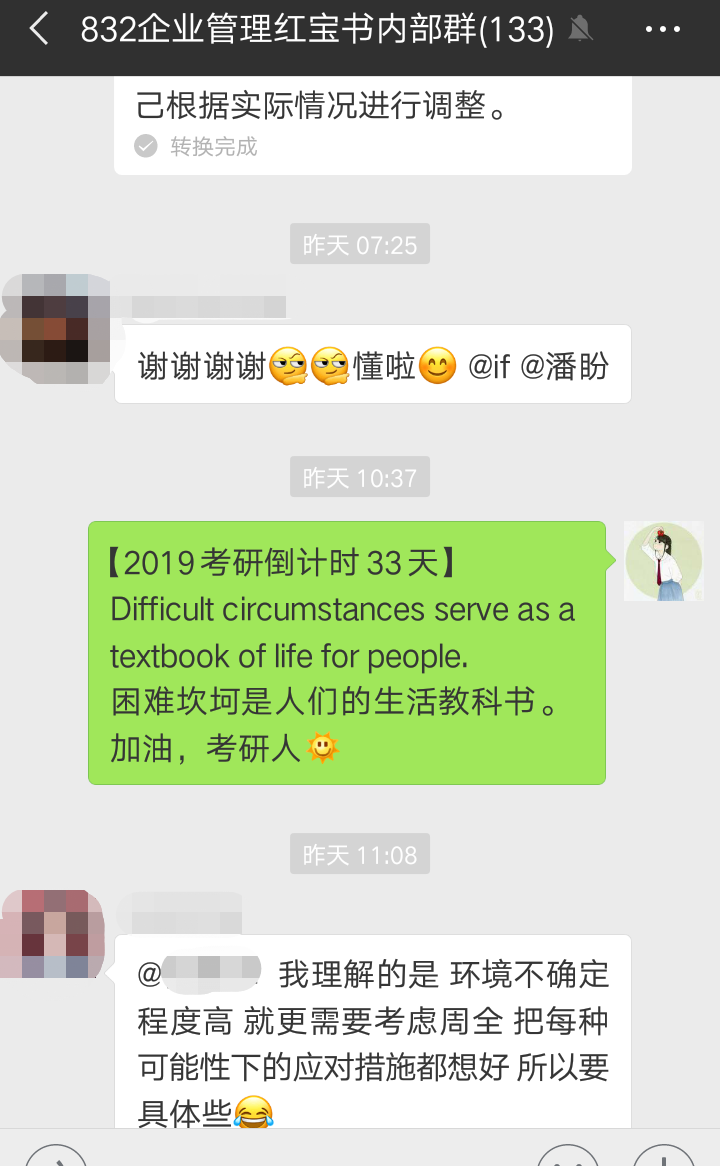Switch to voice input mode
This screenshot has height=1166, width=720.
point(56,1155)
